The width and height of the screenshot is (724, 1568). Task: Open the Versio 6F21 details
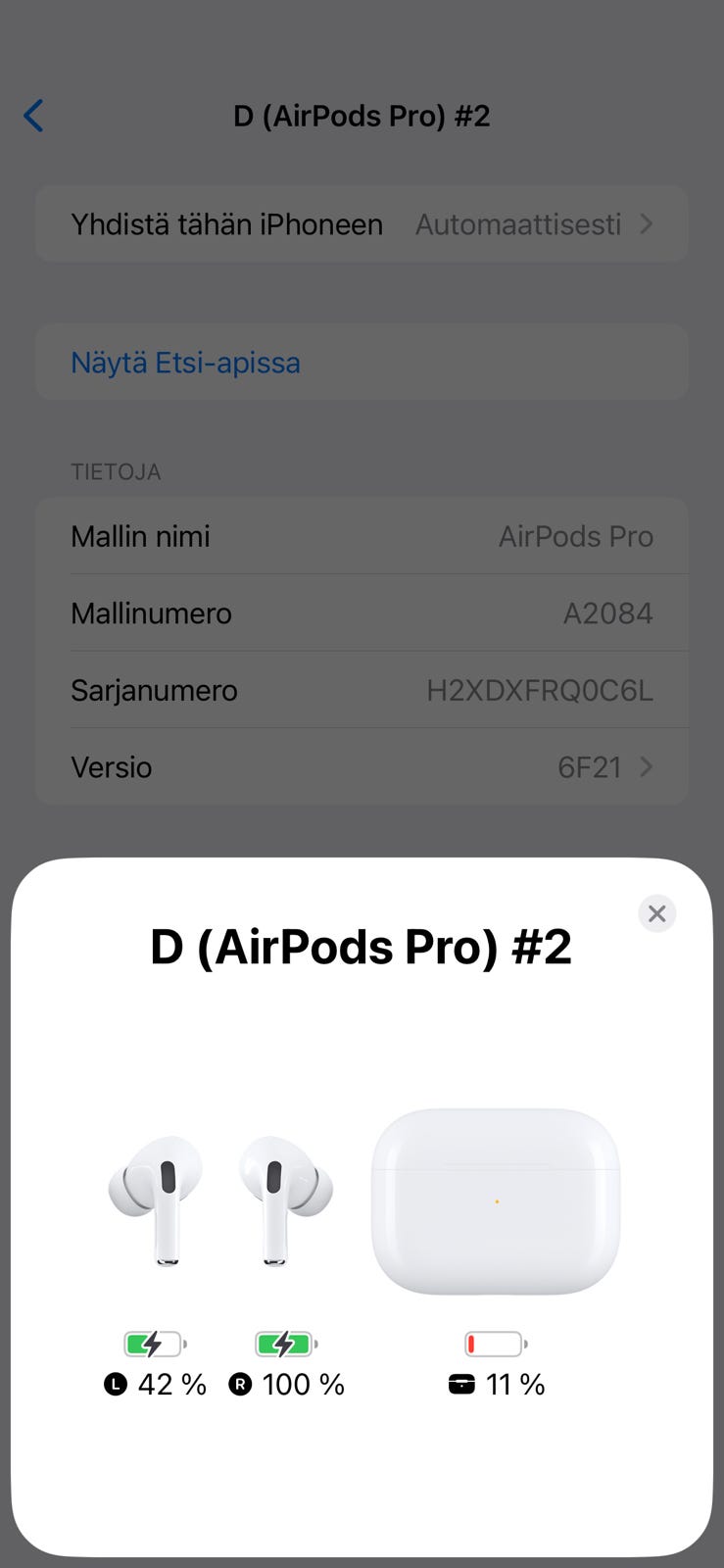362,767
